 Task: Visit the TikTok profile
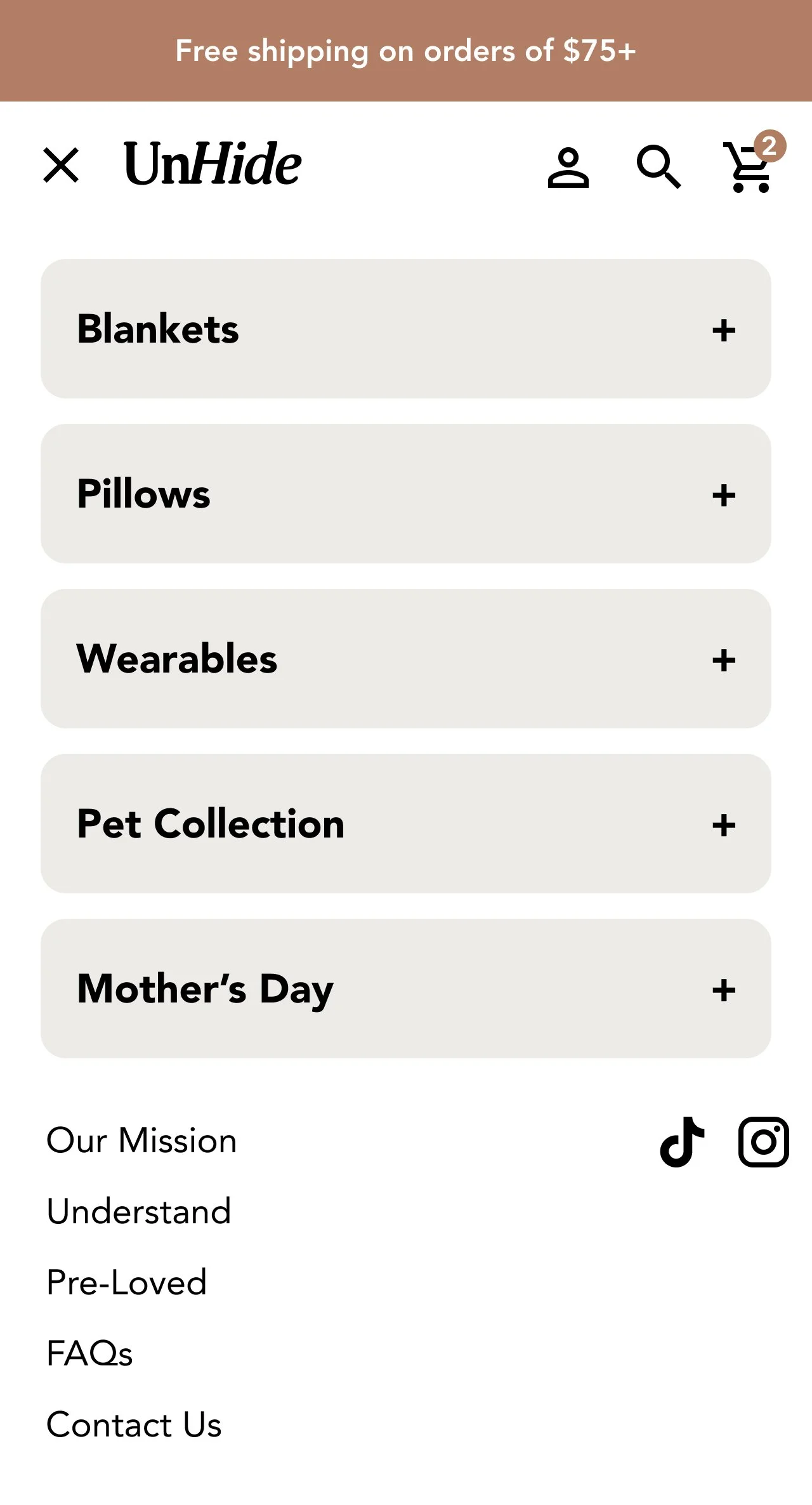point(683,1142)
